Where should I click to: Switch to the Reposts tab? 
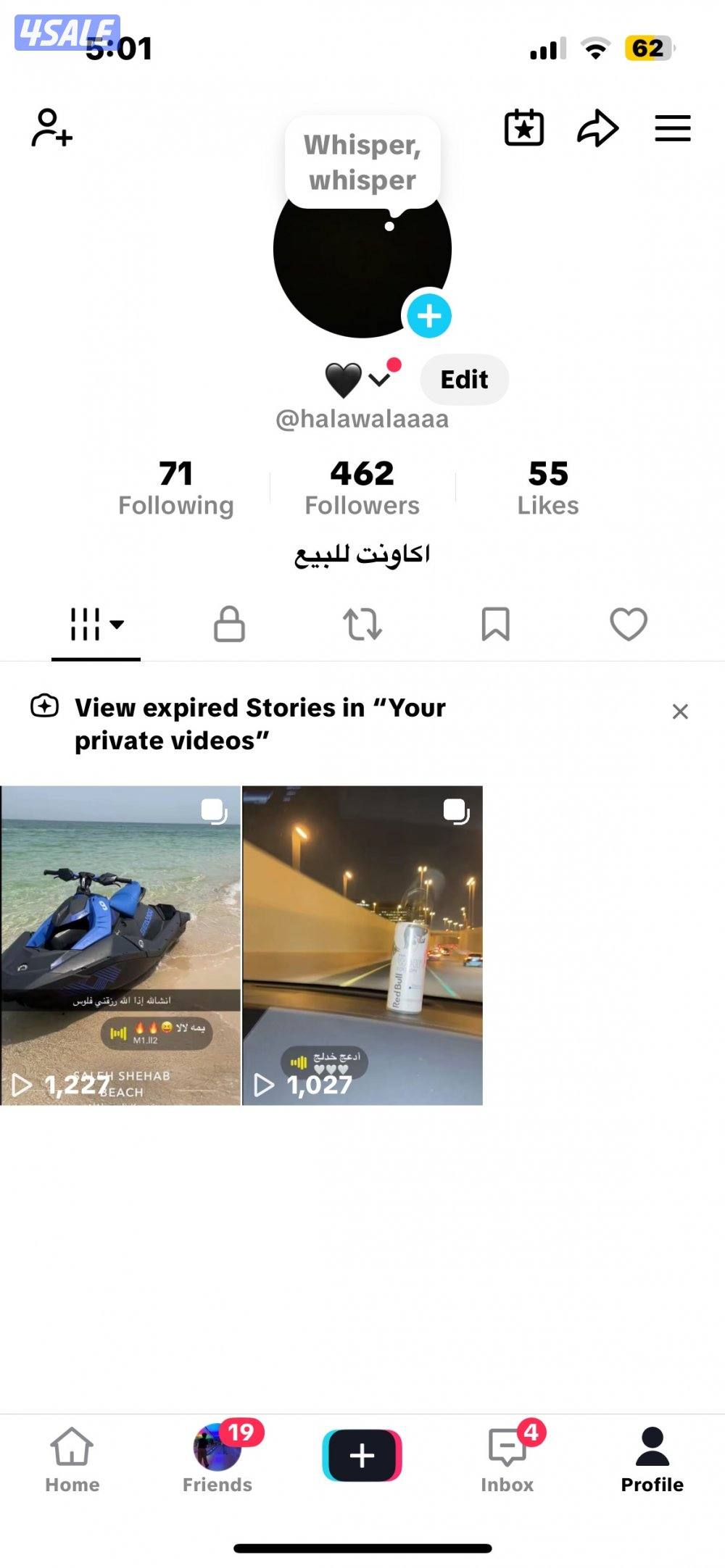pyautogui.click(x=363, y=625)
